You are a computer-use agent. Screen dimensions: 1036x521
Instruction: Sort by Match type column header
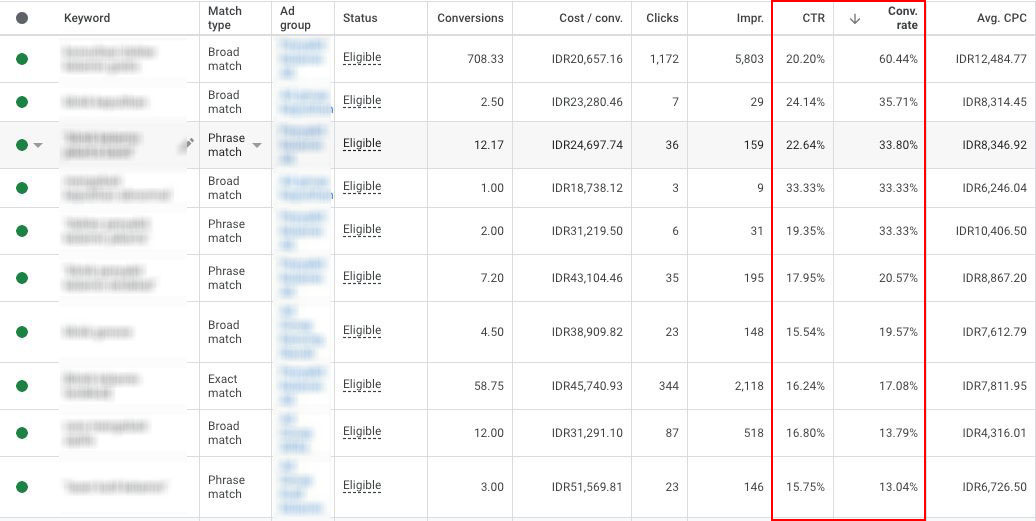click(225, 18)
